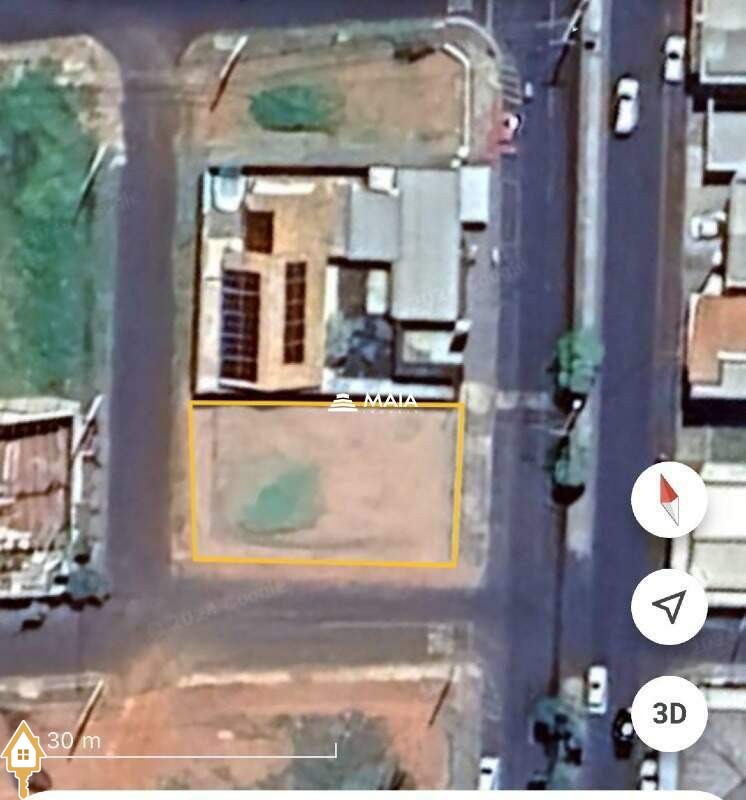Tap the compass to reset north

669,499
